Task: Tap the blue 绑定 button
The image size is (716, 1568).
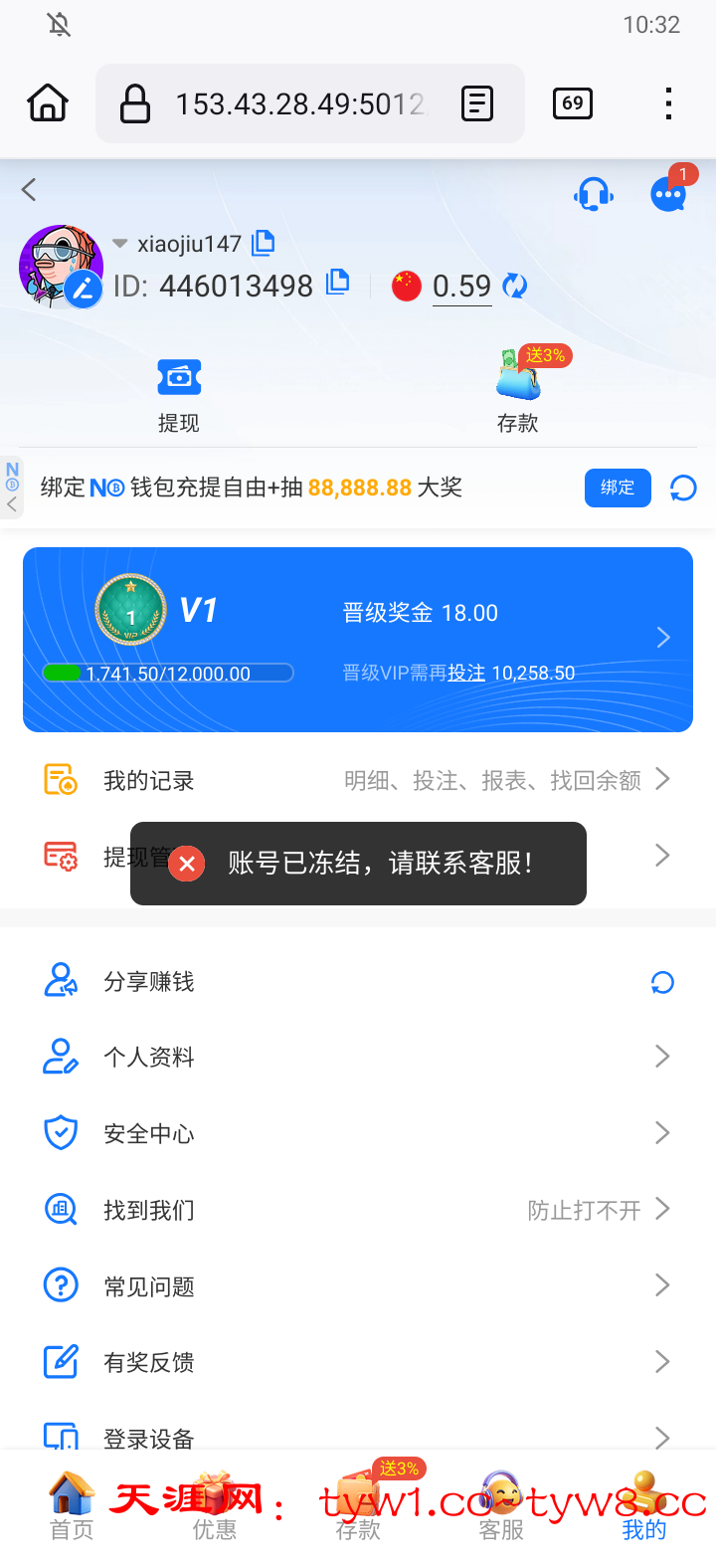Action: pos(618,488)
